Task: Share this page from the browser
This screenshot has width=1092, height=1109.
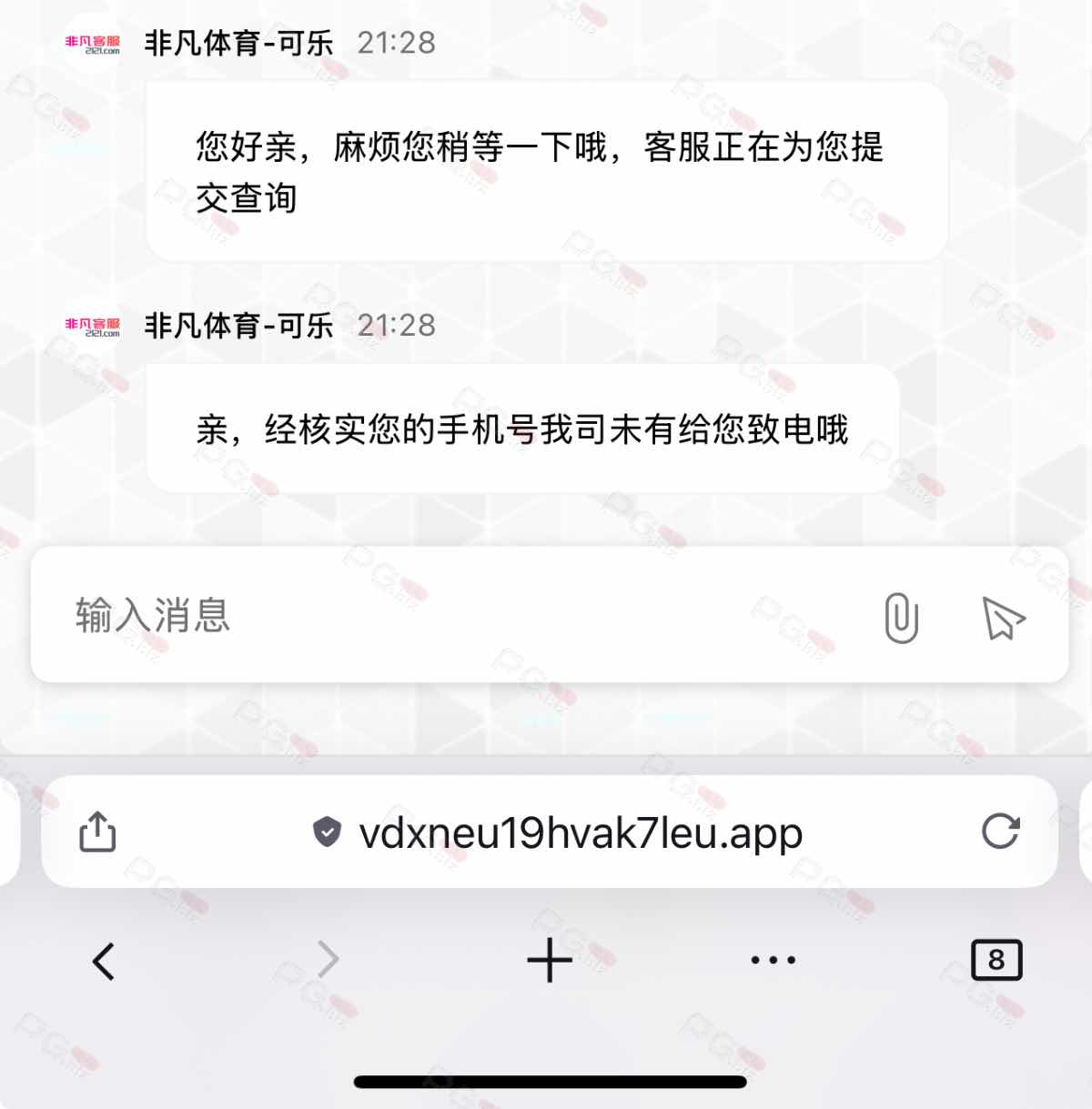Action: coord(97,832)
